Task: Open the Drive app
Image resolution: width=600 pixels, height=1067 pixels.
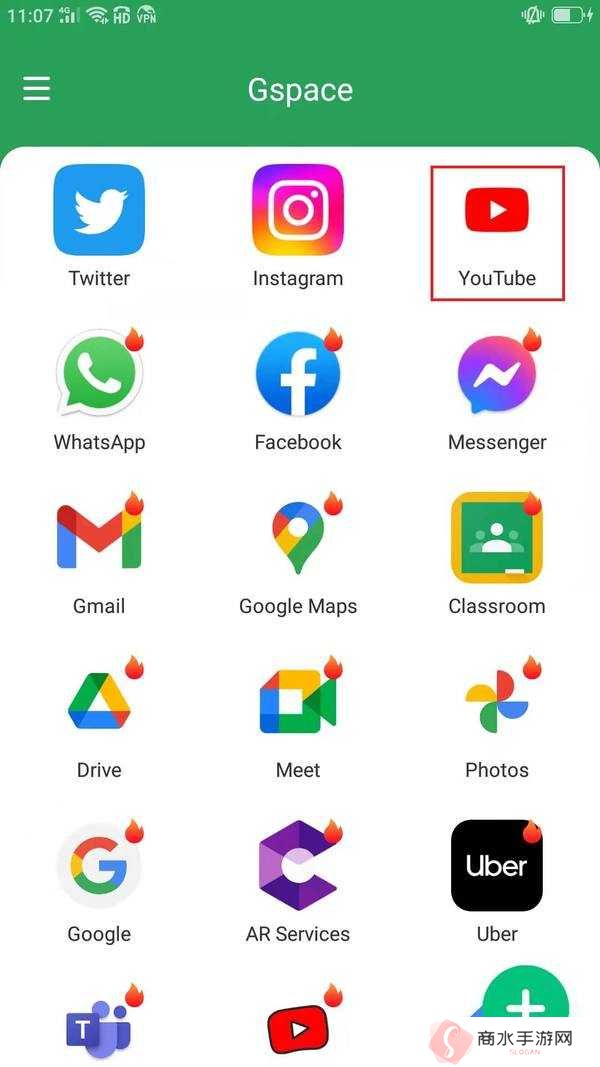Action: [x=99, y=702]
